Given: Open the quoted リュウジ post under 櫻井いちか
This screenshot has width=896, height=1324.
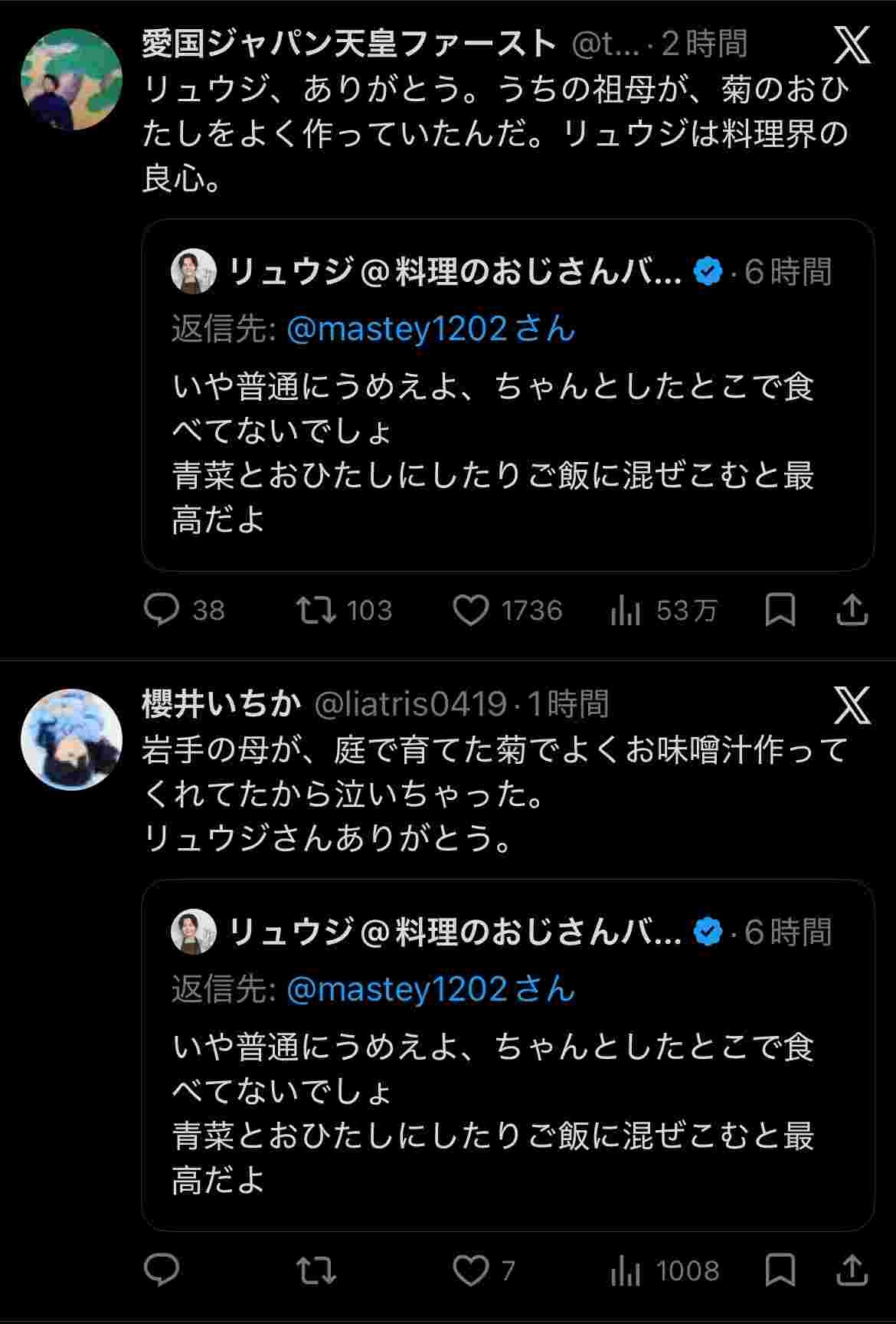Looking at the screenshot, I should [508, 1088].
